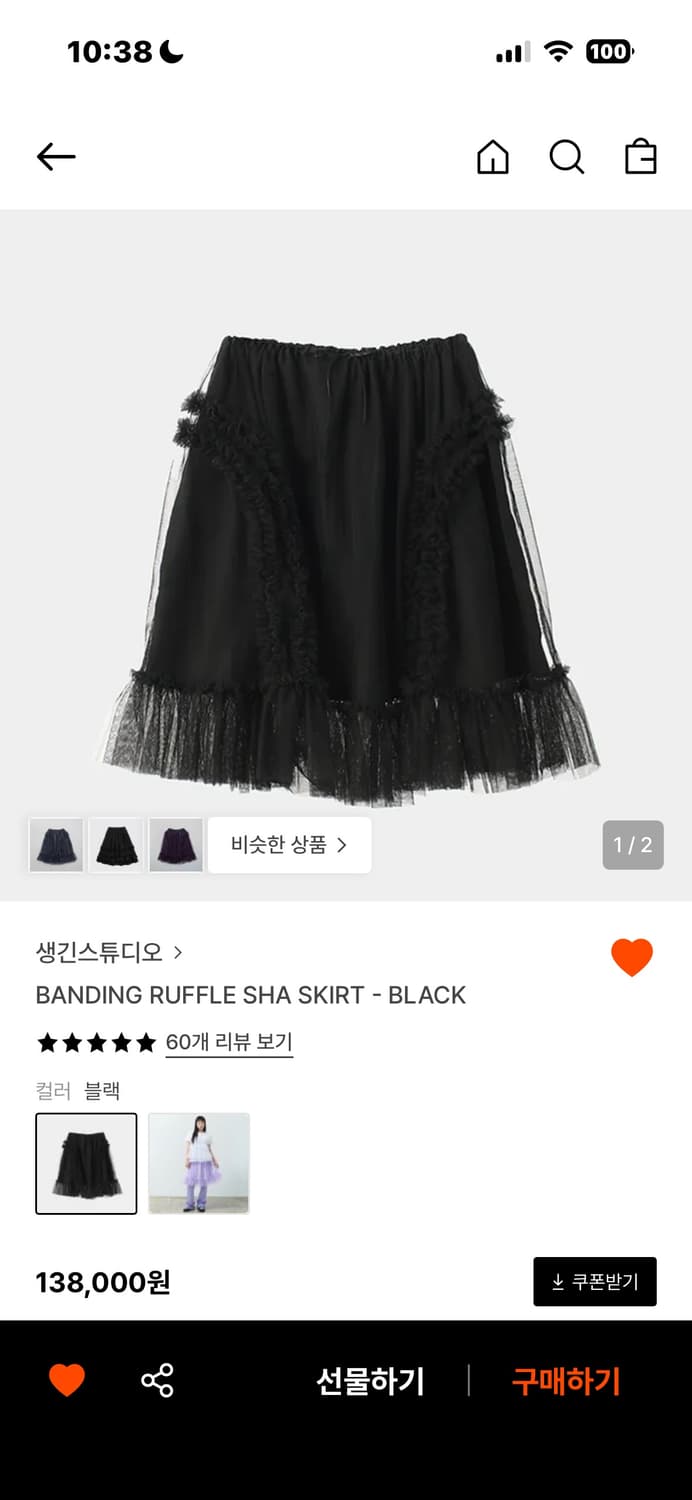Open the 생긴스튜디오 brand page

[x=108, y=952]
